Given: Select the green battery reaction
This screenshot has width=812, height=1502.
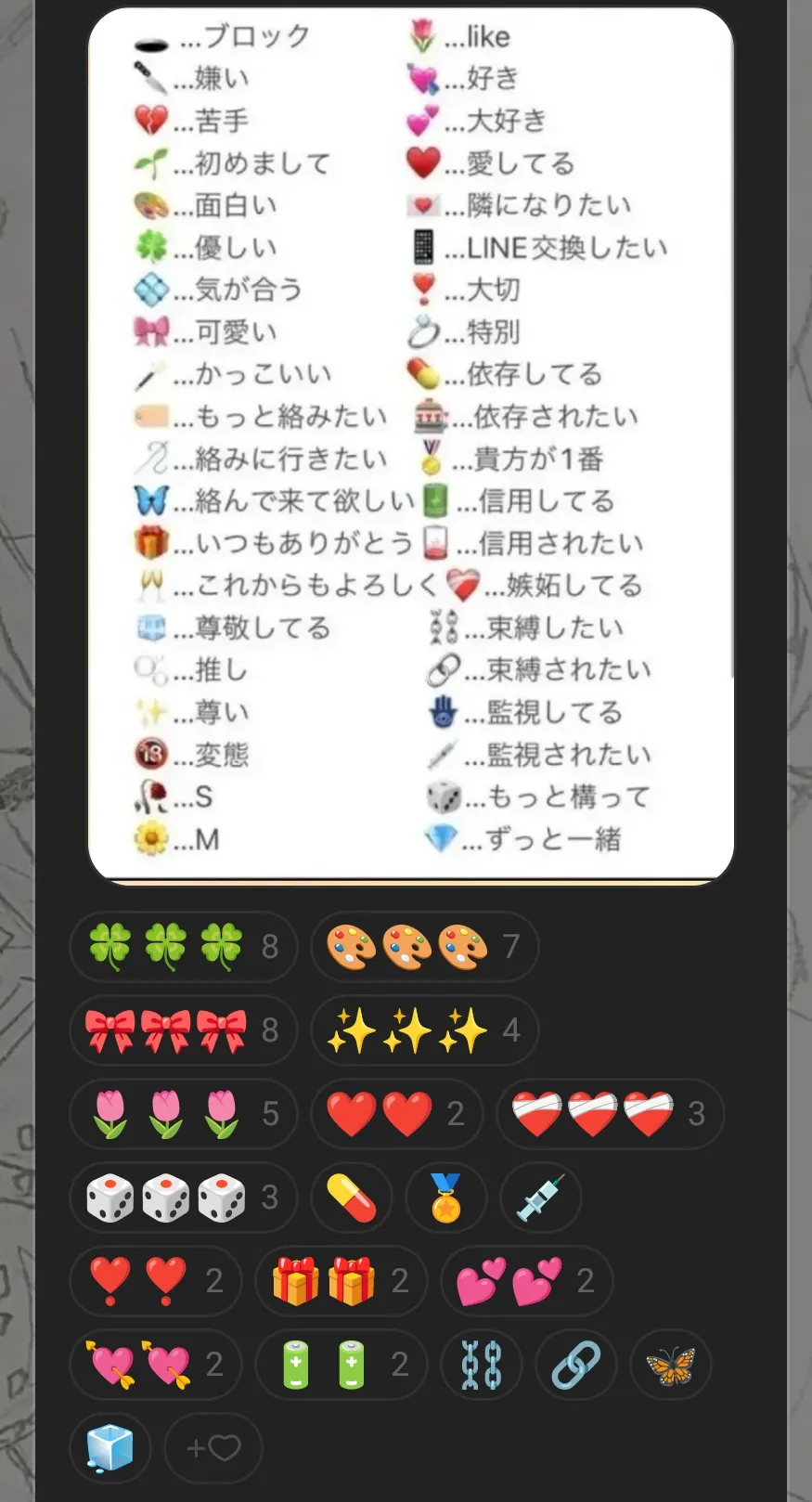Looking at the screenshot, I should pos(341,1365).
